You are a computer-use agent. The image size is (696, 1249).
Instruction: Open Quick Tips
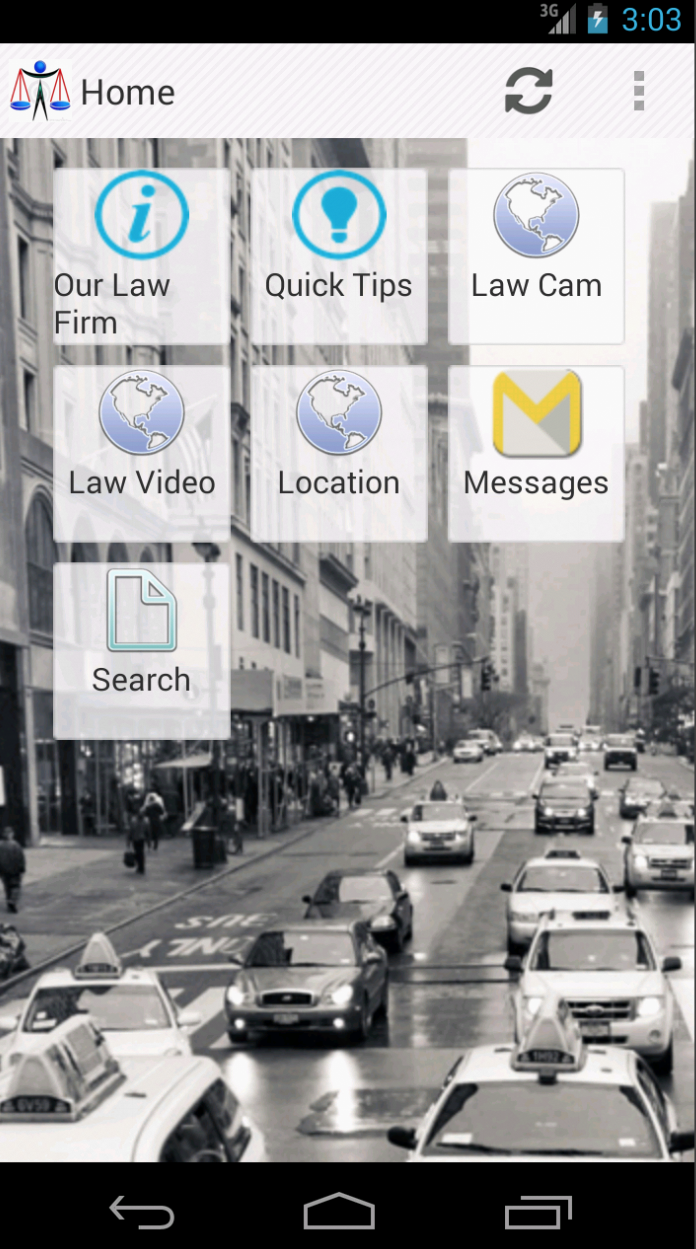[339, 256]
